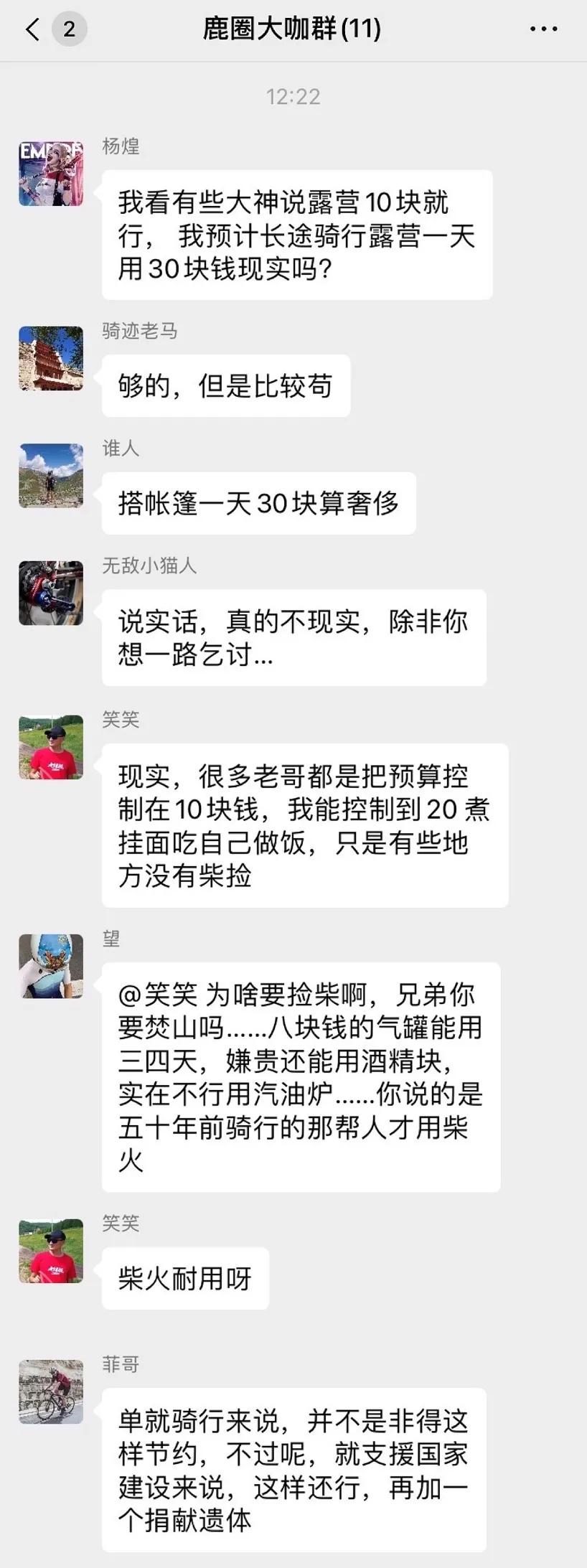Tap 谁人's avatar photo

(51, 476)
